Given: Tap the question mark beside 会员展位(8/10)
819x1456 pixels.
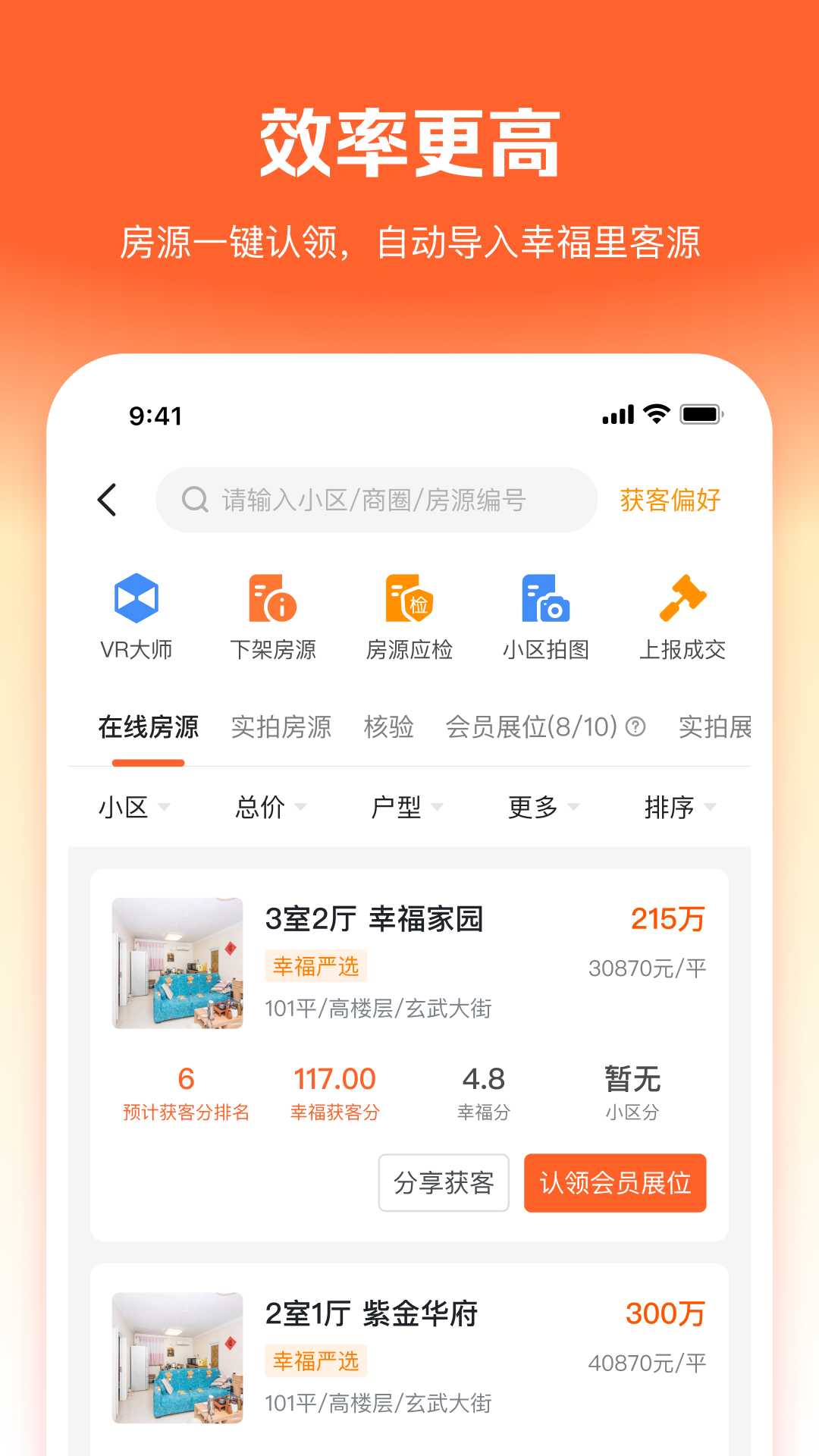Looking at the screenshot, I should tap(635, 726).
